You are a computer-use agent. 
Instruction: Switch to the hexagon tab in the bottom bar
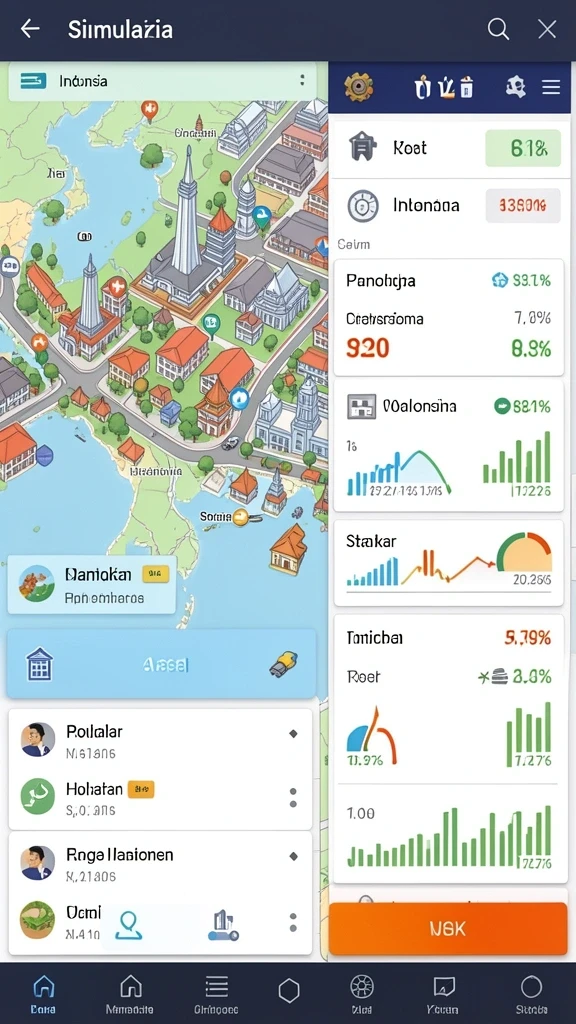point(289,991)
